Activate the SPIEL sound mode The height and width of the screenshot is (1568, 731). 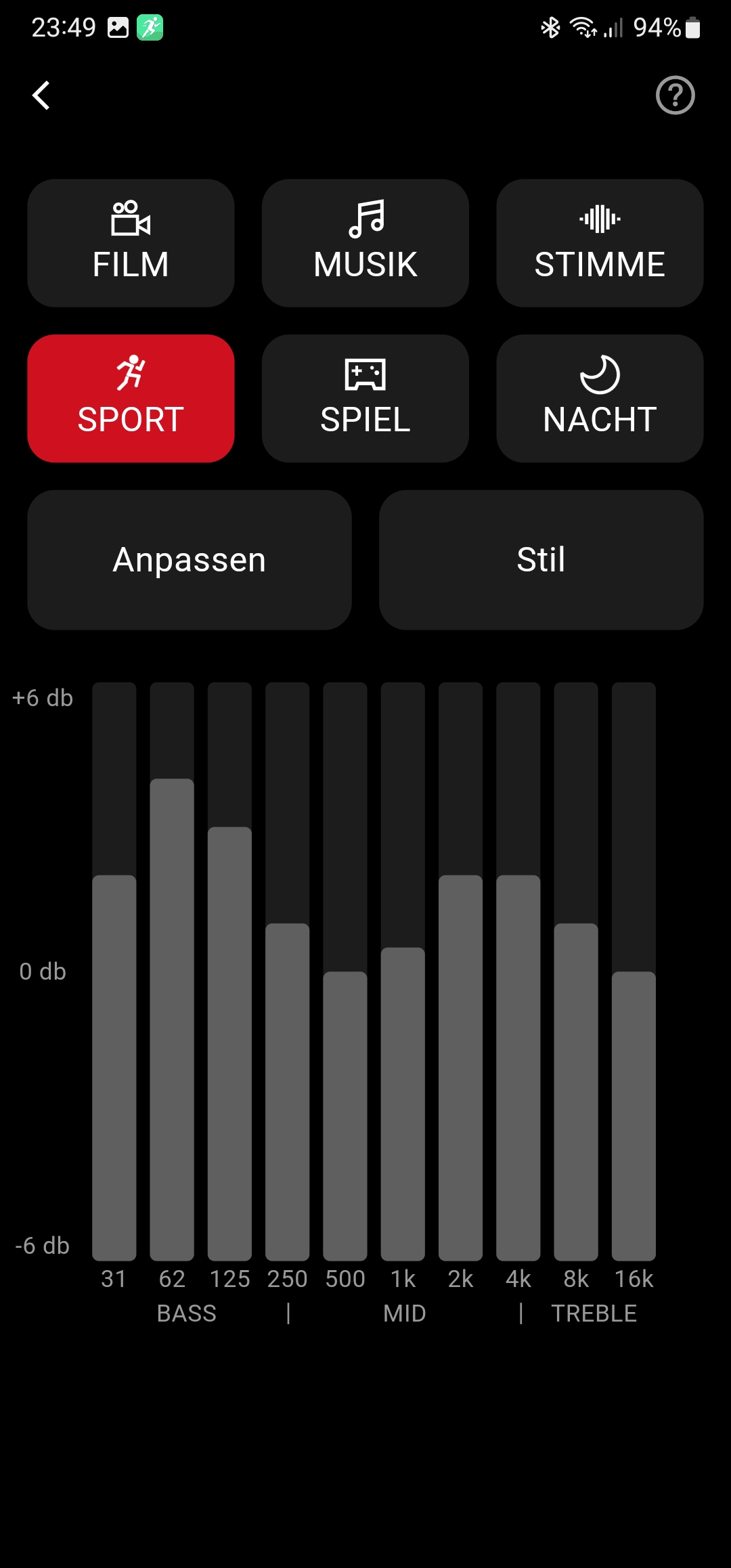coord(365,398)
